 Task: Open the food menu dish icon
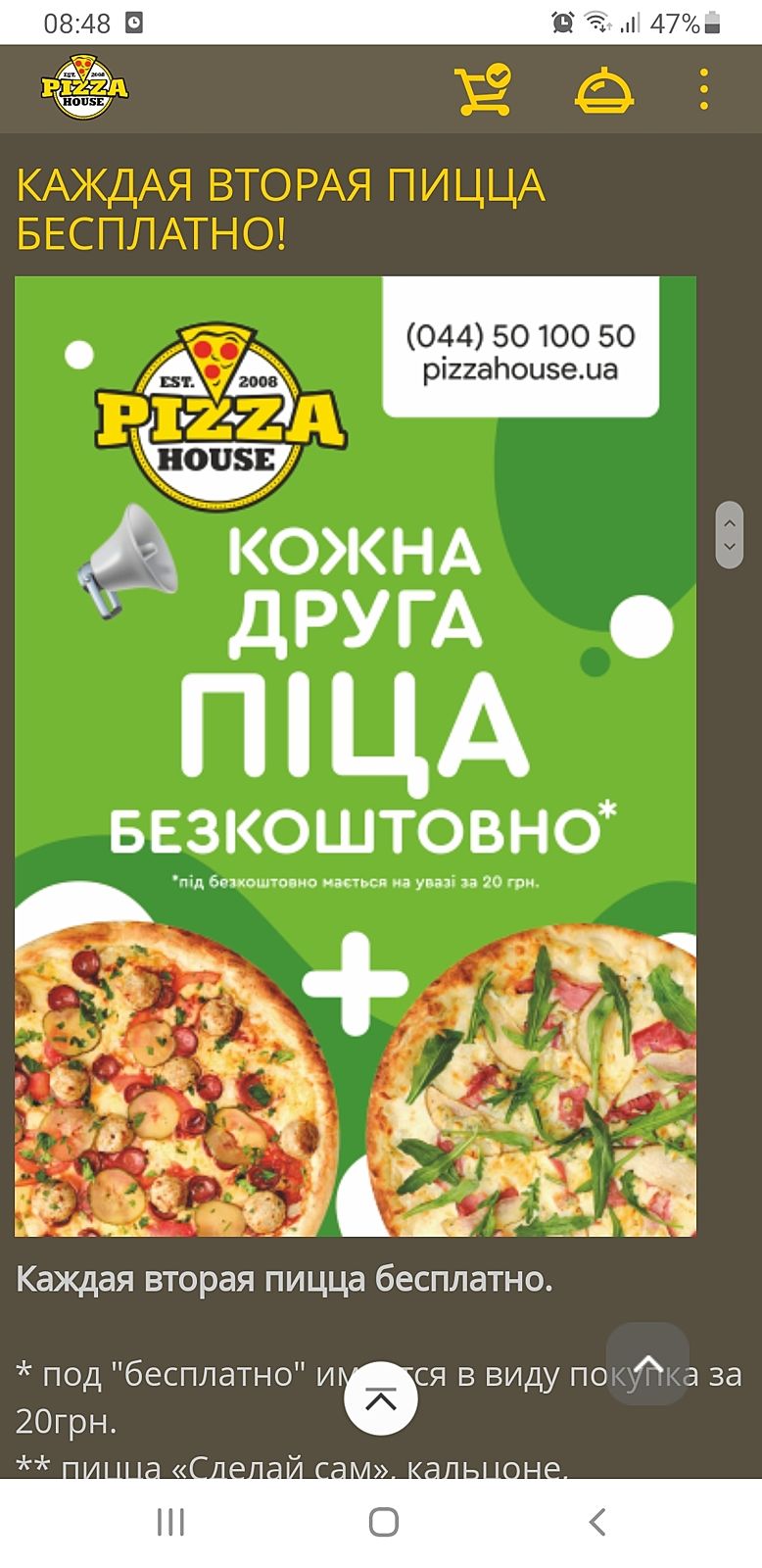click(x=604, y=91)
